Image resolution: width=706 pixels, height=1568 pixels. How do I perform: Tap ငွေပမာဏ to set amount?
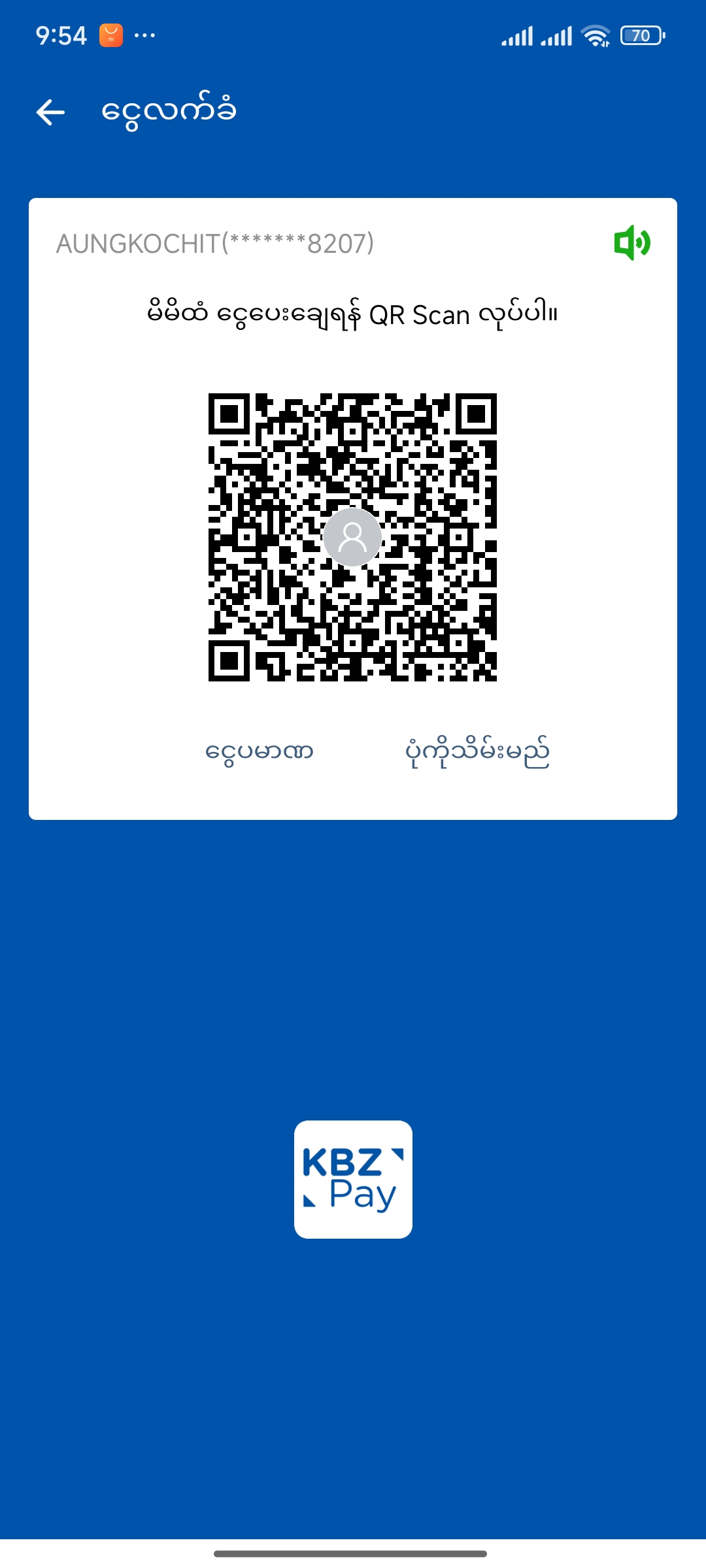coord(260,751)
